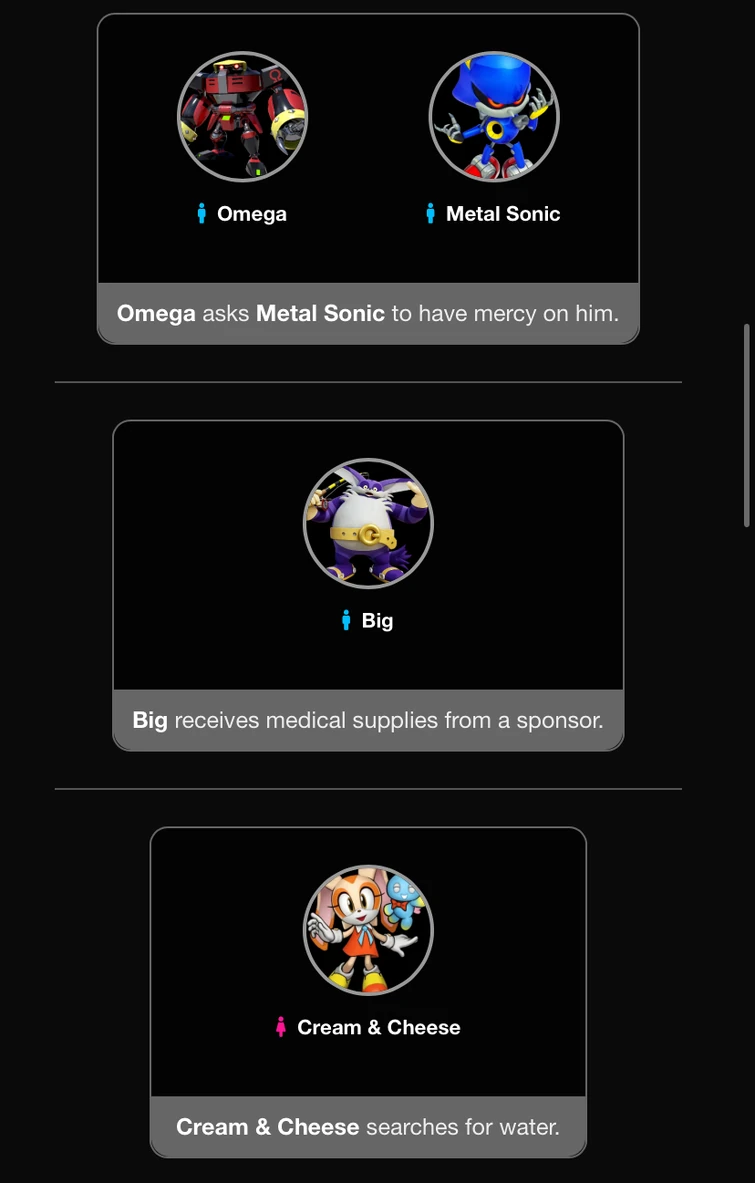755x1183 pixels.
Task: View the Cream & Cheese avatar
Action: point(368,930)
